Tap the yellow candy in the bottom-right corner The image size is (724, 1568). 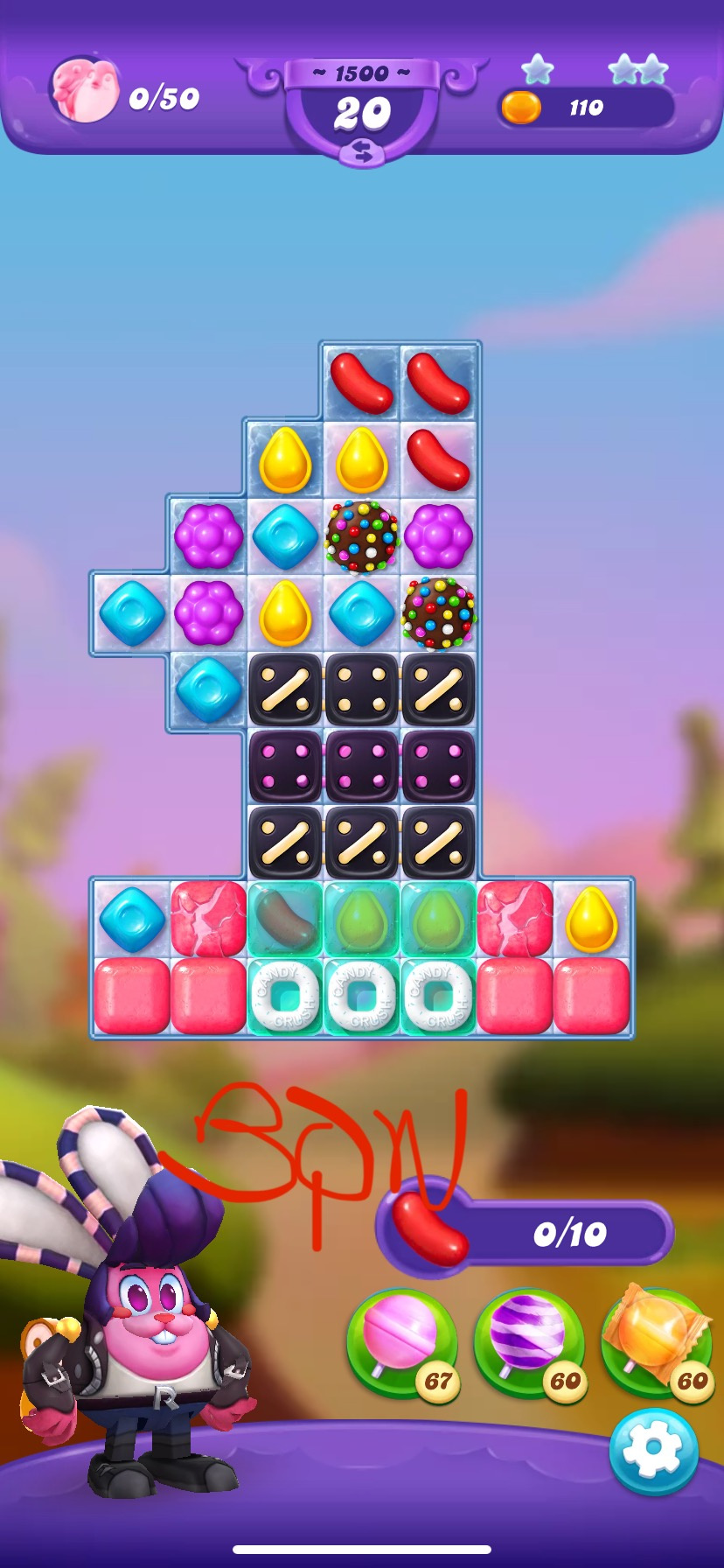click(592, 919)
